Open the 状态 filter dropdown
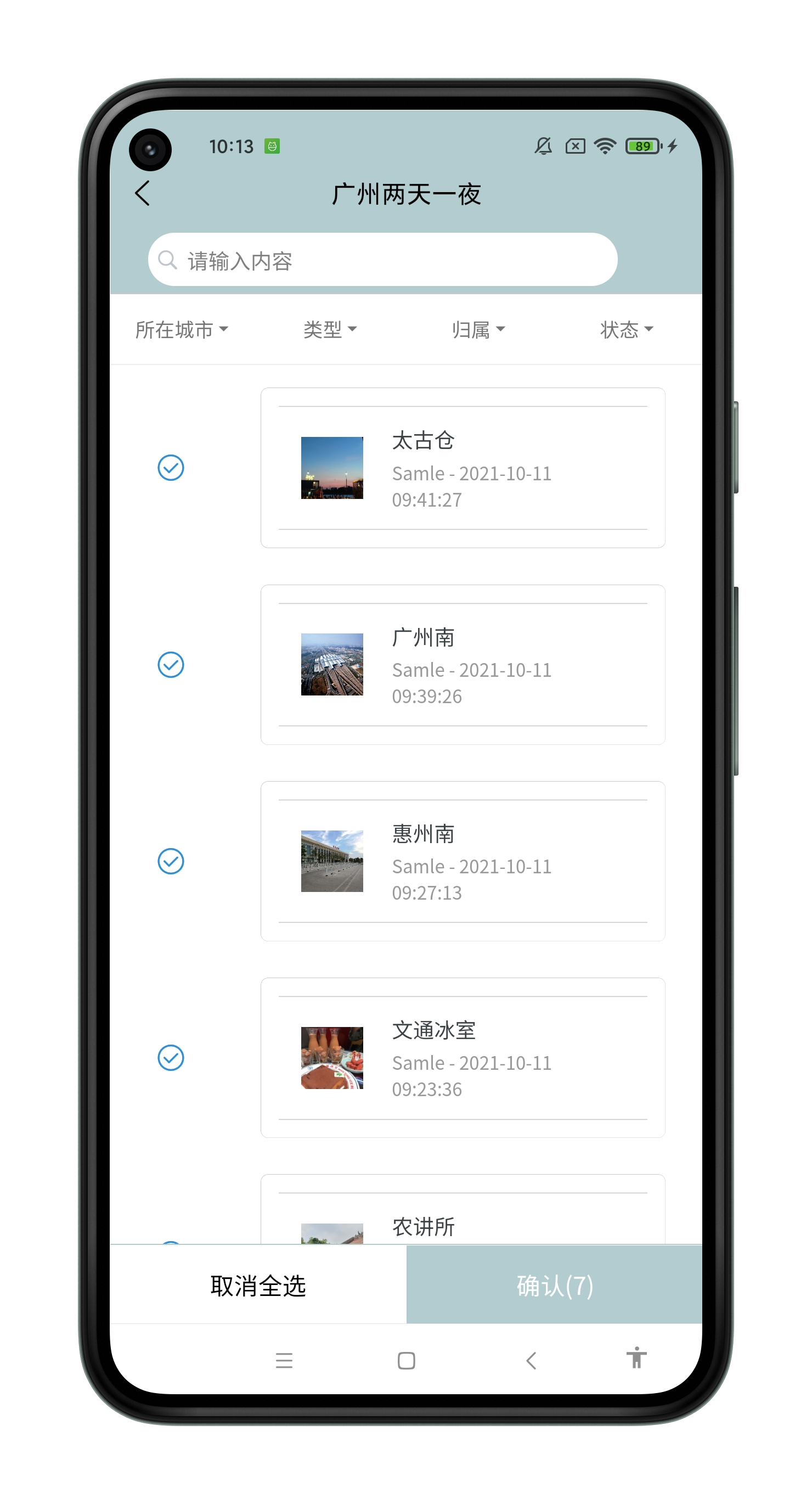812x1504 pixels. (x=627, y=330)
